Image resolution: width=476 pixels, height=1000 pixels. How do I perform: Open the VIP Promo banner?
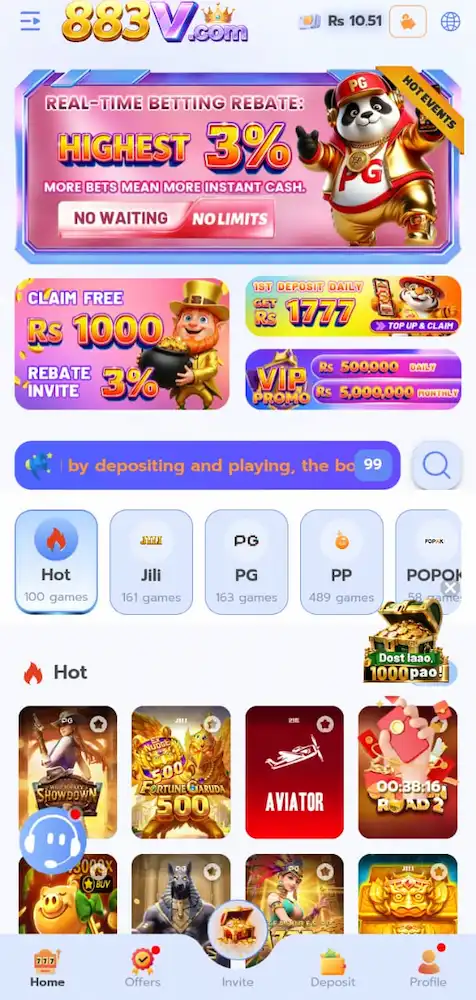click(353, 379)
